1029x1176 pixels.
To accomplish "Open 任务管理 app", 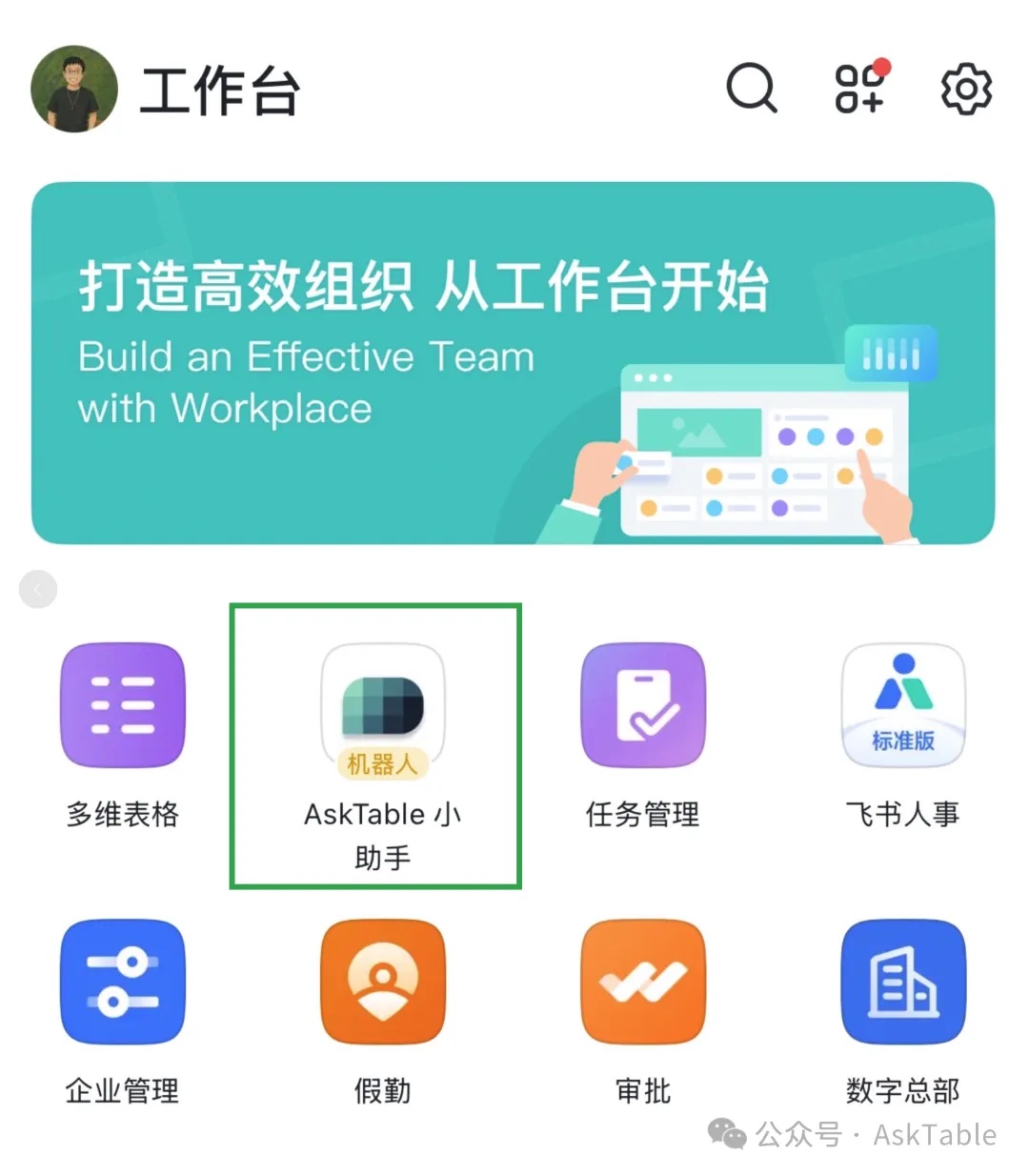I will click(x=643, y=706).
